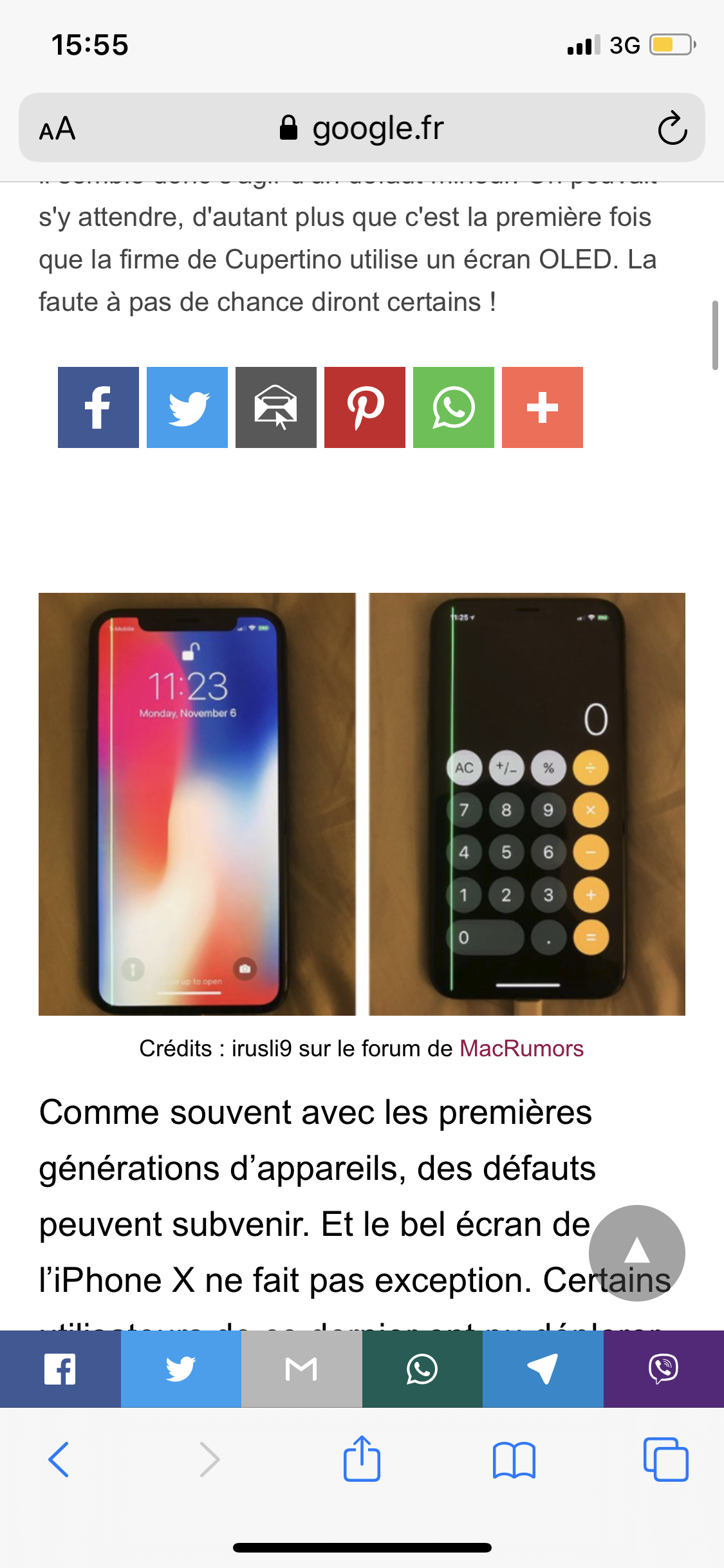Go back to the previous page
The height and width of the screenshot is (1568, 724).
(59, 1459)
